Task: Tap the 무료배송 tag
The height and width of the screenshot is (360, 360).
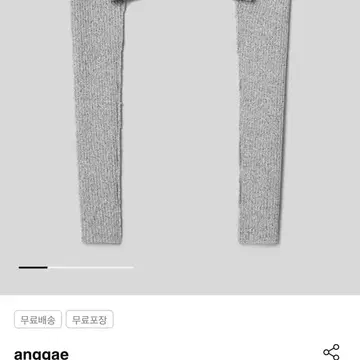Action: click(x=38, y=319)
